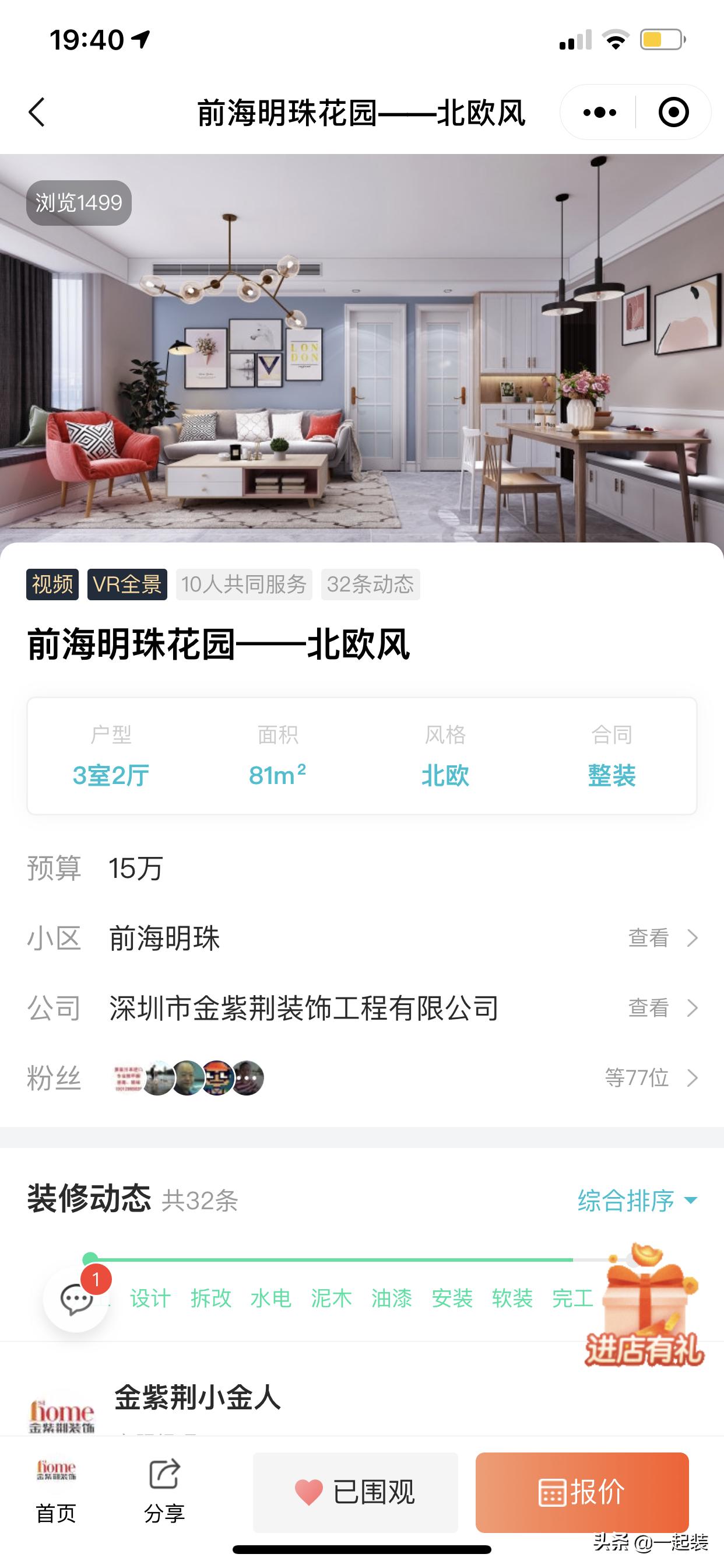Viewport: 724px width, 1568px height.
Task: Select the 完工 completion stage
Action: pyautogui.click(x=572, y=1297)
